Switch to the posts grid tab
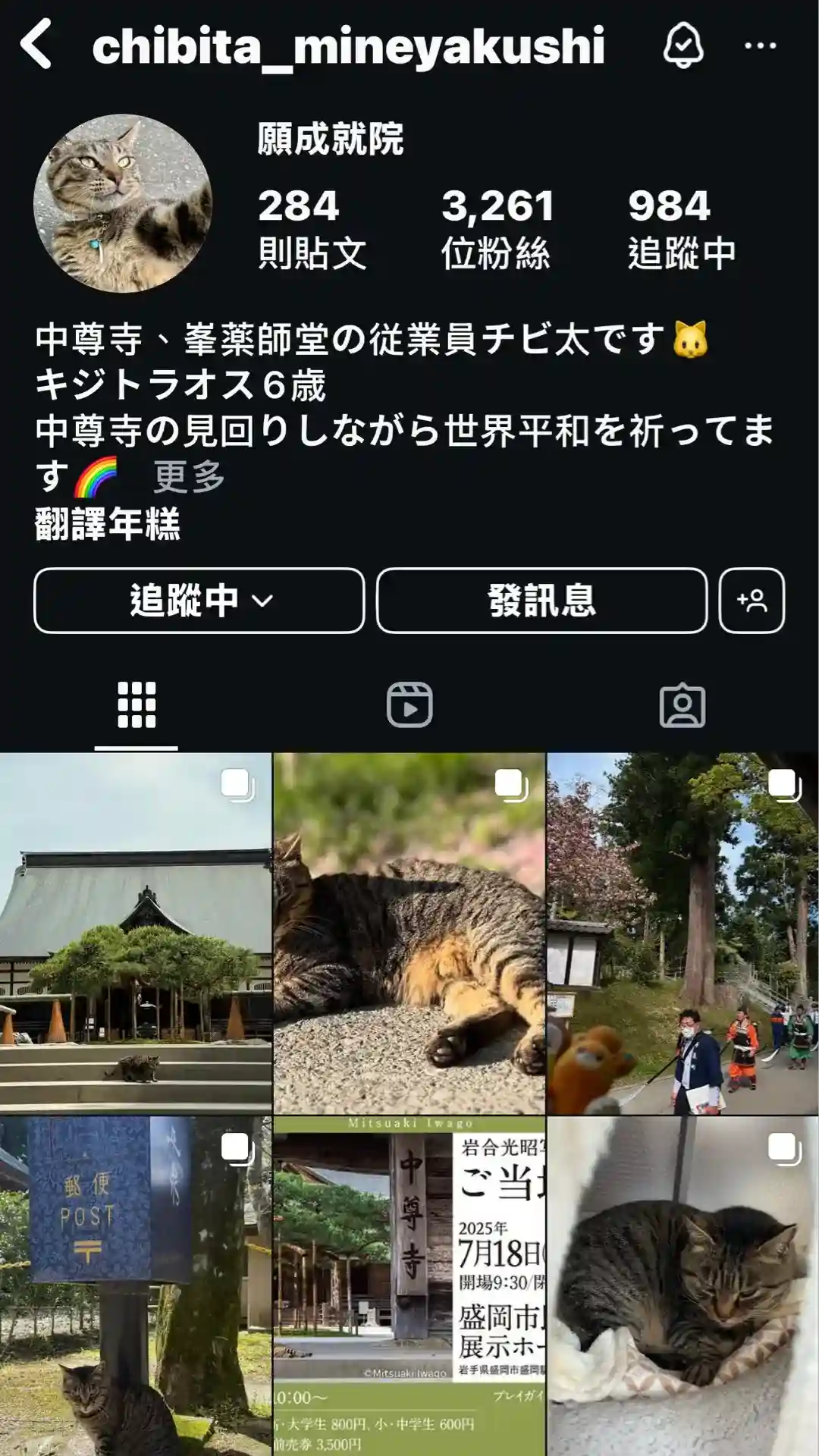819x1456 pixels. 136,705
